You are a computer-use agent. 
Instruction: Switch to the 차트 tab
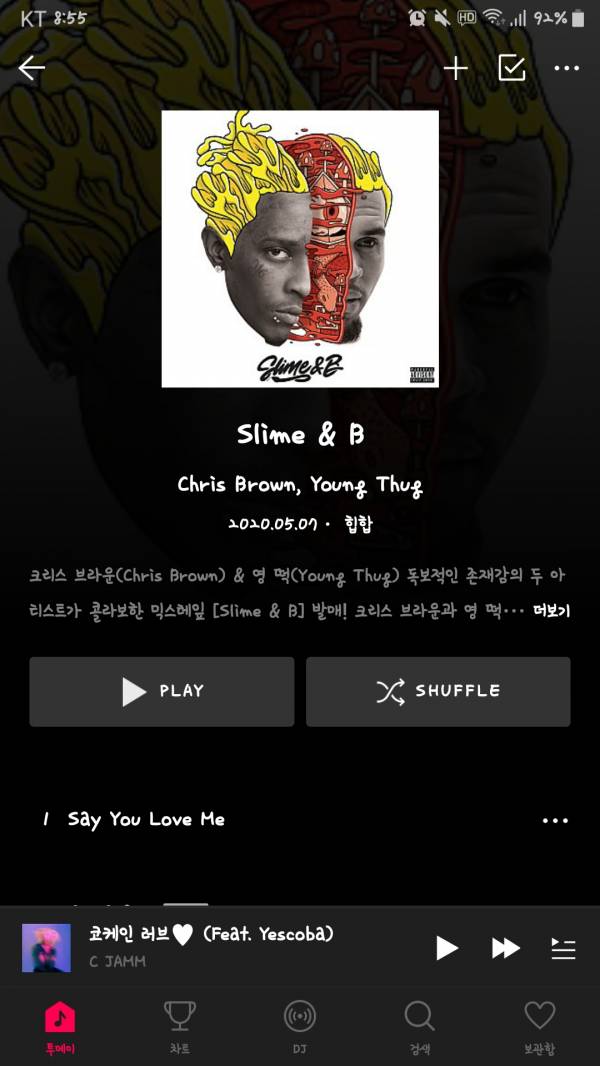pos(180,1027)
